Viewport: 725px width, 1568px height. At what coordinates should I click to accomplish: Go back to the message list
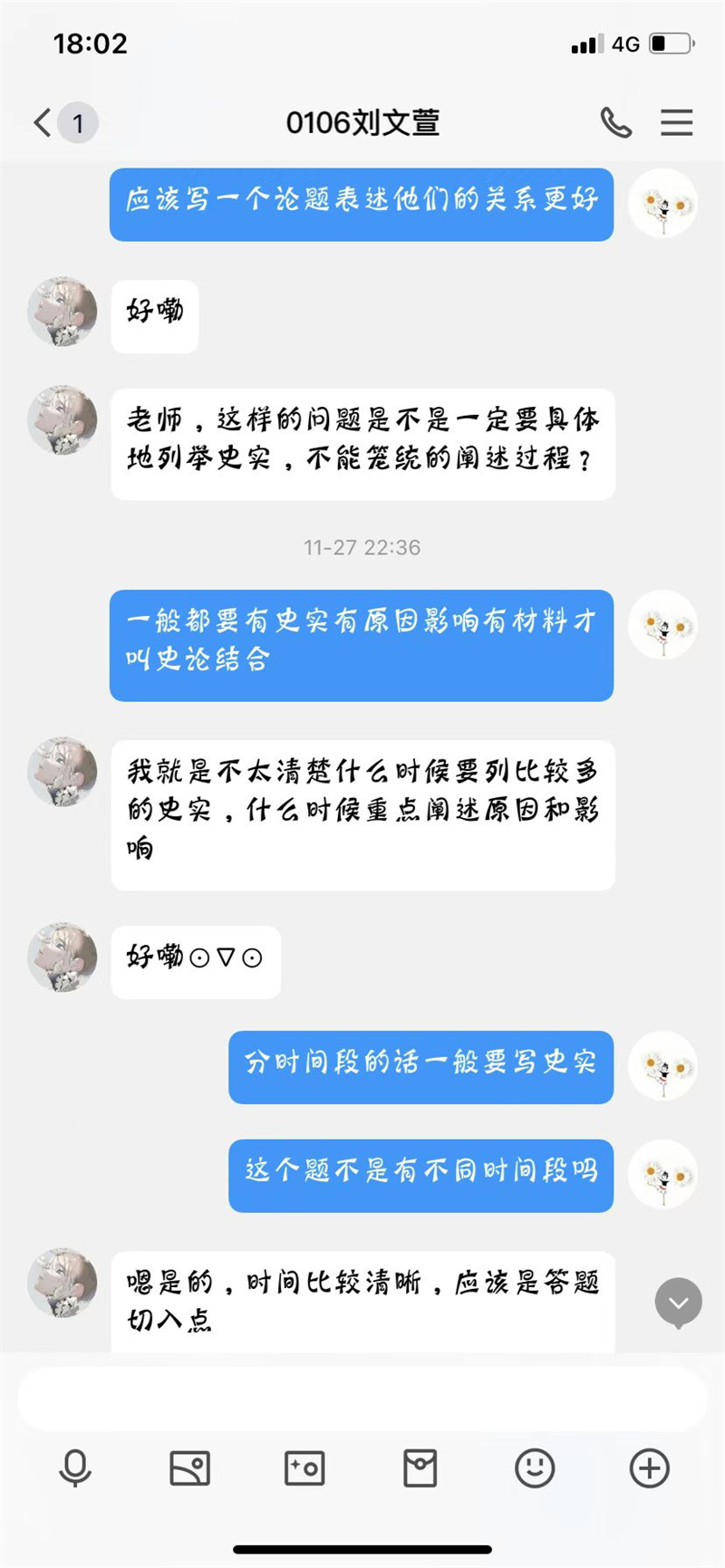click(x=43, y=122)
